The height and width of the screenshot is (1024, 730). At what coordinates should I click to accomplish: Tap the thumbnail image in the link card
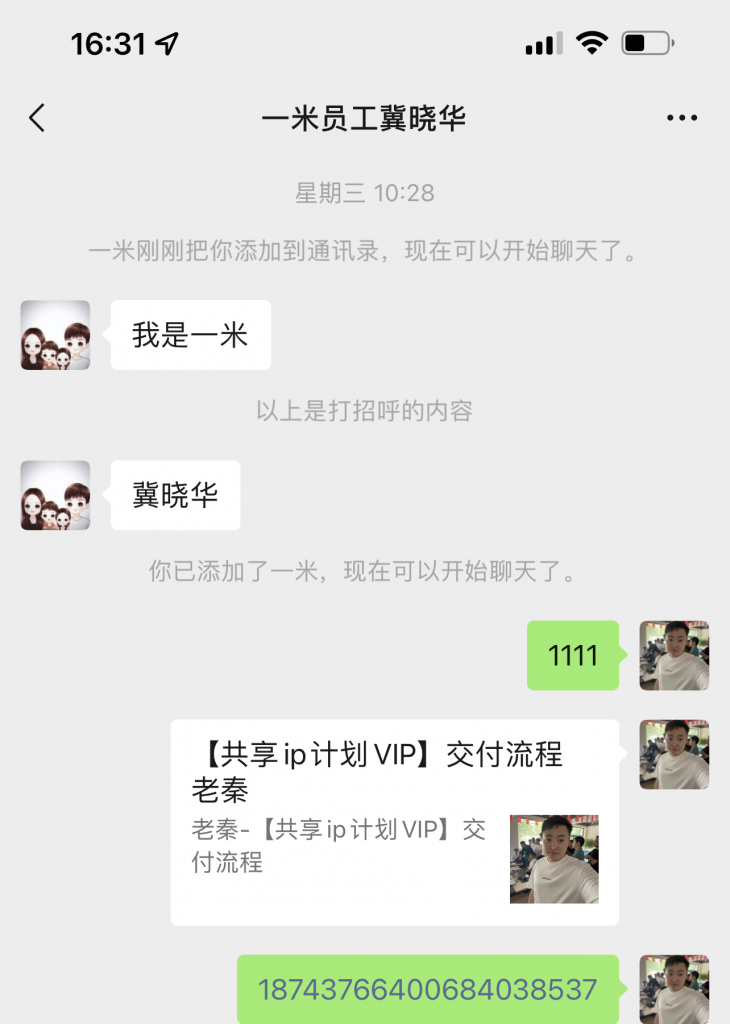click(554, 858)
